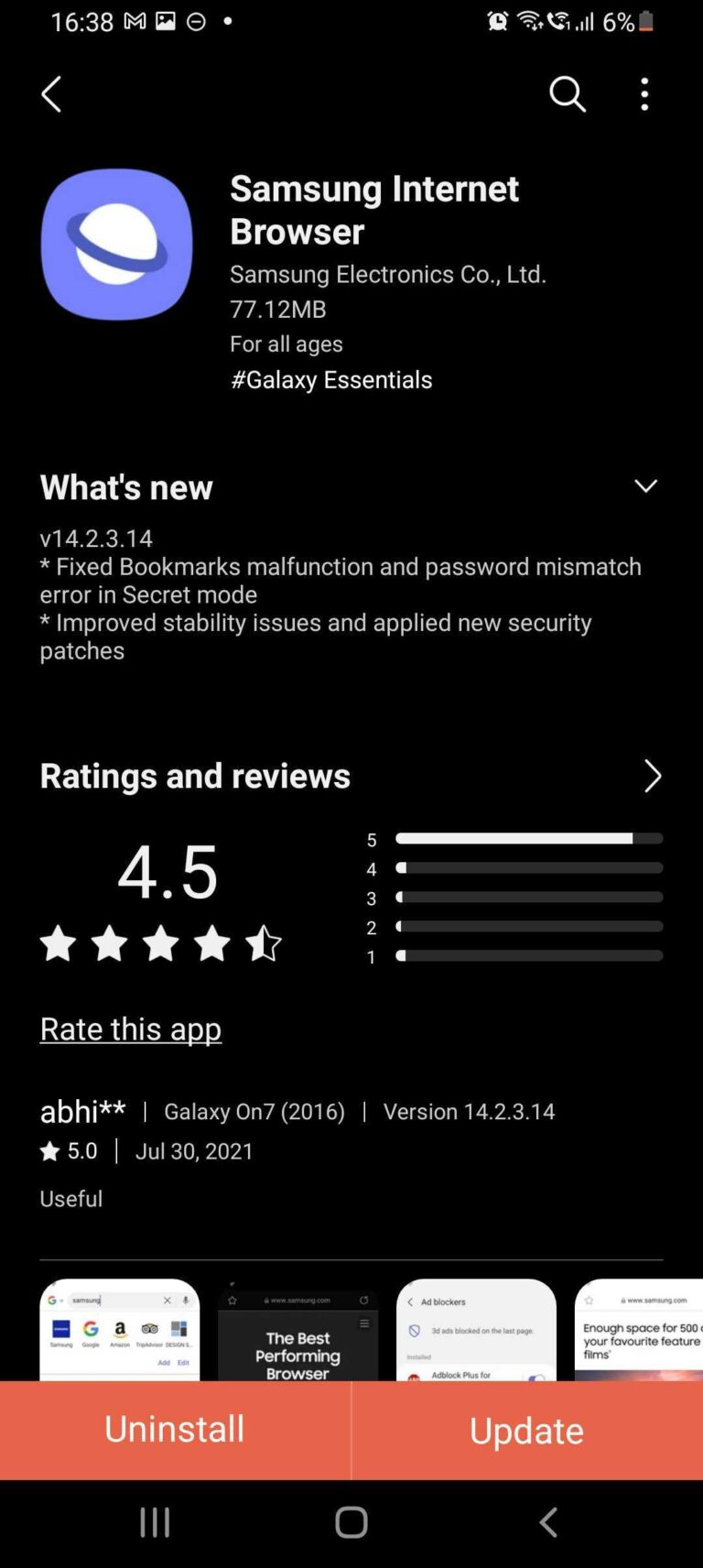Viewport: 703px width, 1568px height.
Task: Open The Best Performing Browser screenshot
Action: [x=297, y=1330]
